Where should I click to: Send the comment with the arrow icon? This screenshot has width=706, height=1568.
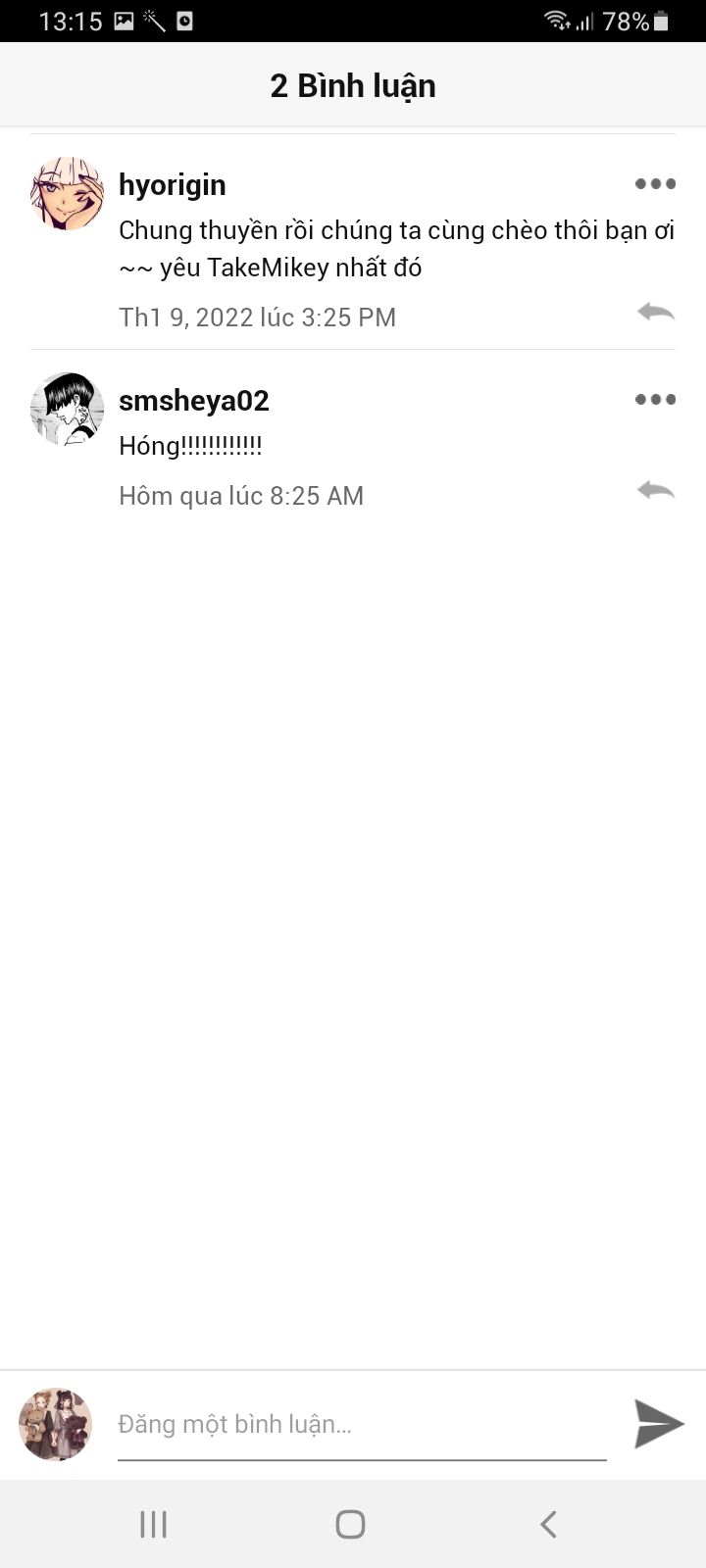click(659, 1424)
